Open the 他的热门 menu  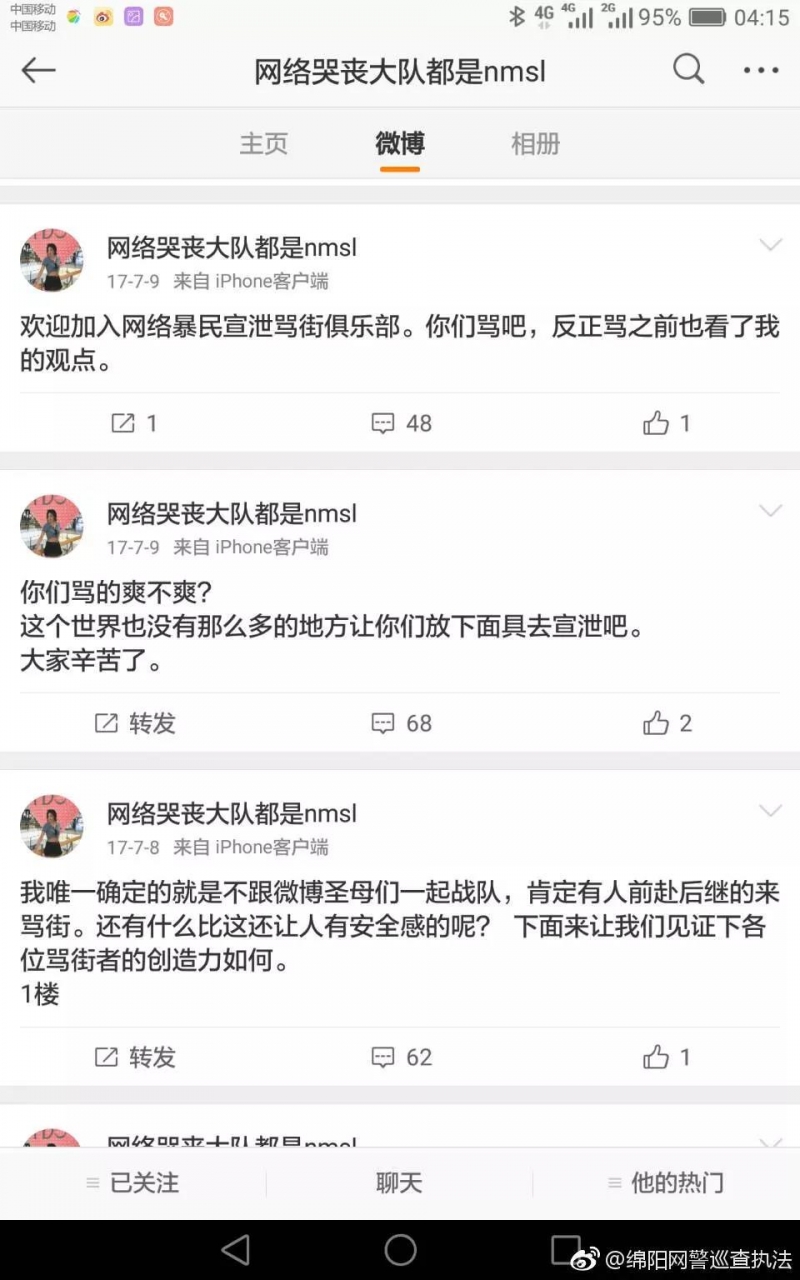666,1183
